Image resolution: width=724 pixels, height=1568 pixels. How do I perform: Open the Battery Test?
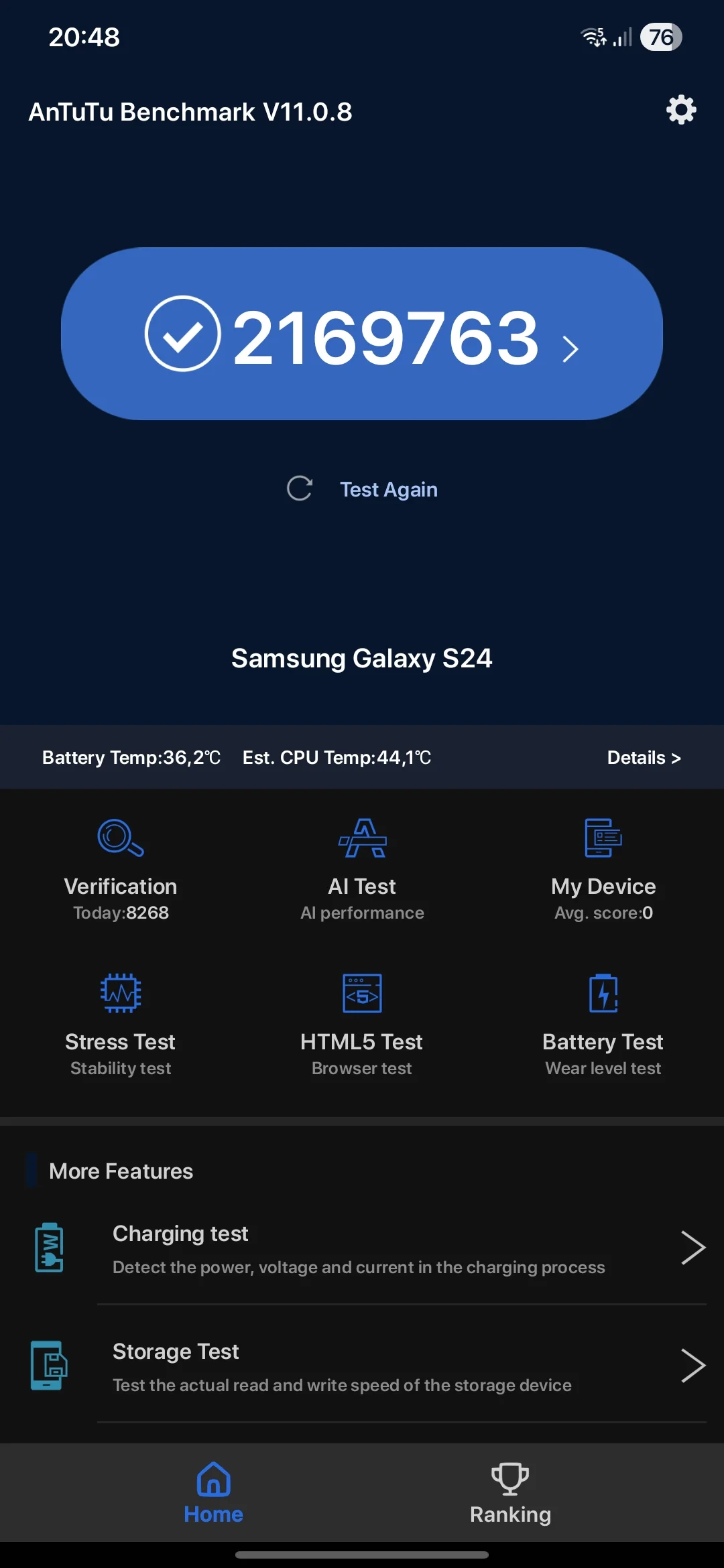coord(603,1024)
